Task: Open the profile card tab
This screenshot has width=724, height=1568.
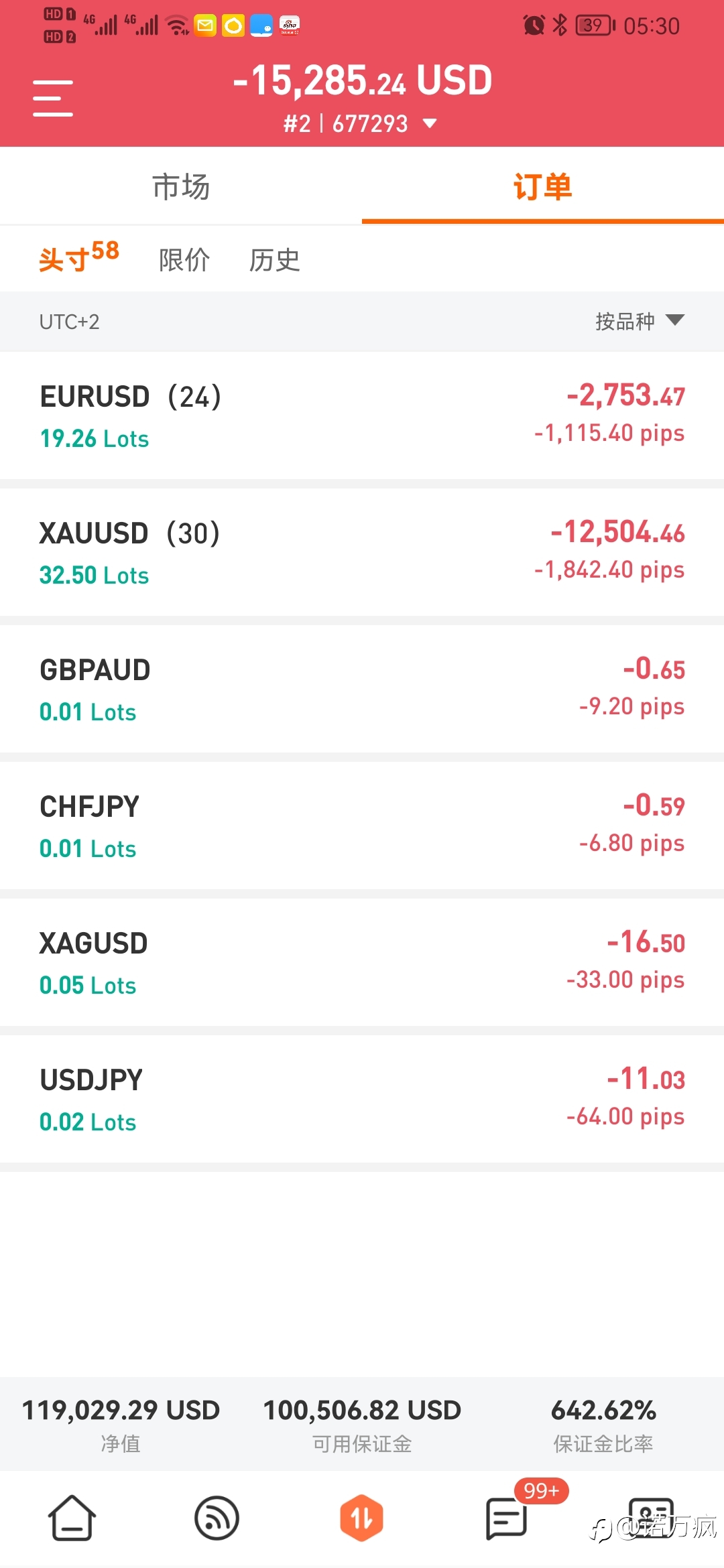Action: pos(651,1518)
